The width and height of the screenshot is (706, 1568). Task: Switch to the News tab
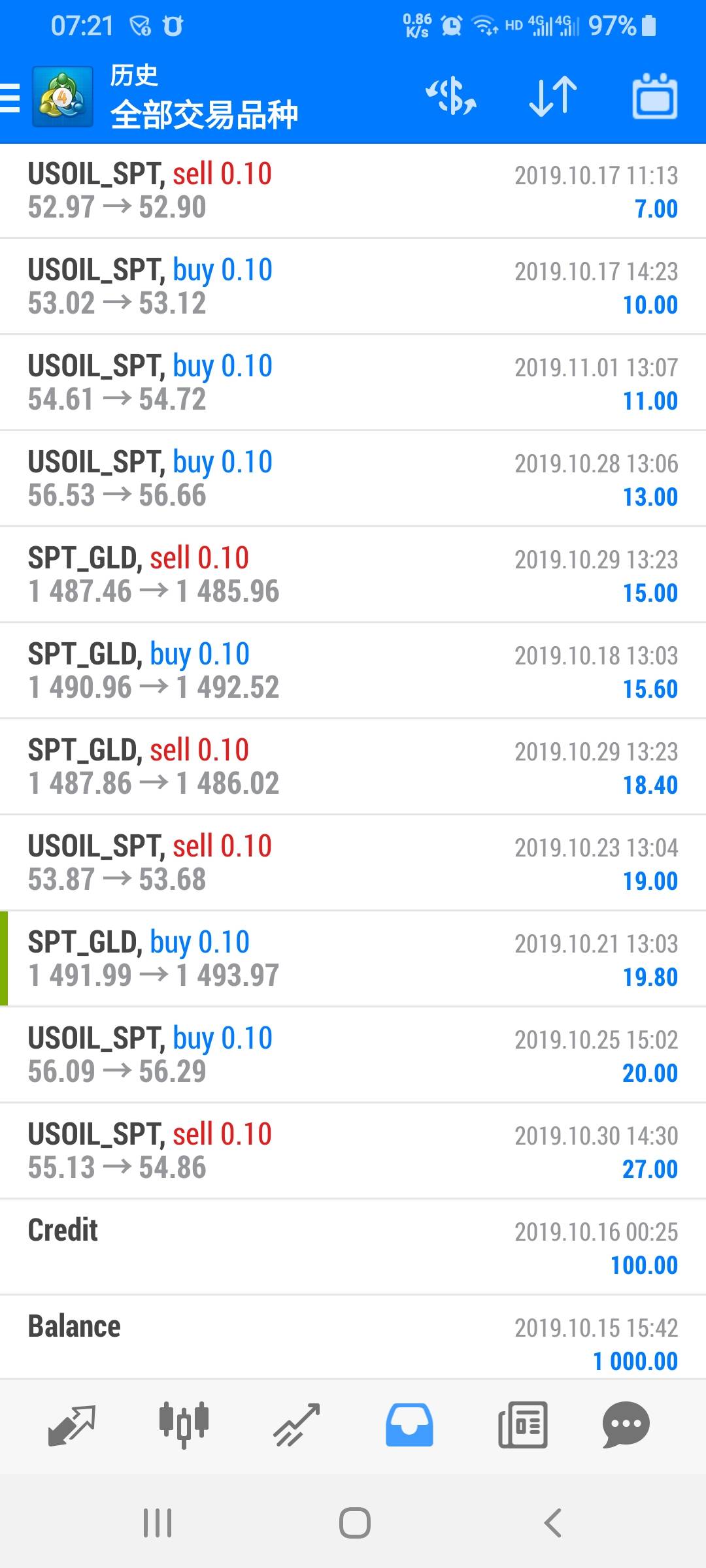pyautogui.click(x=522, y=1424)
